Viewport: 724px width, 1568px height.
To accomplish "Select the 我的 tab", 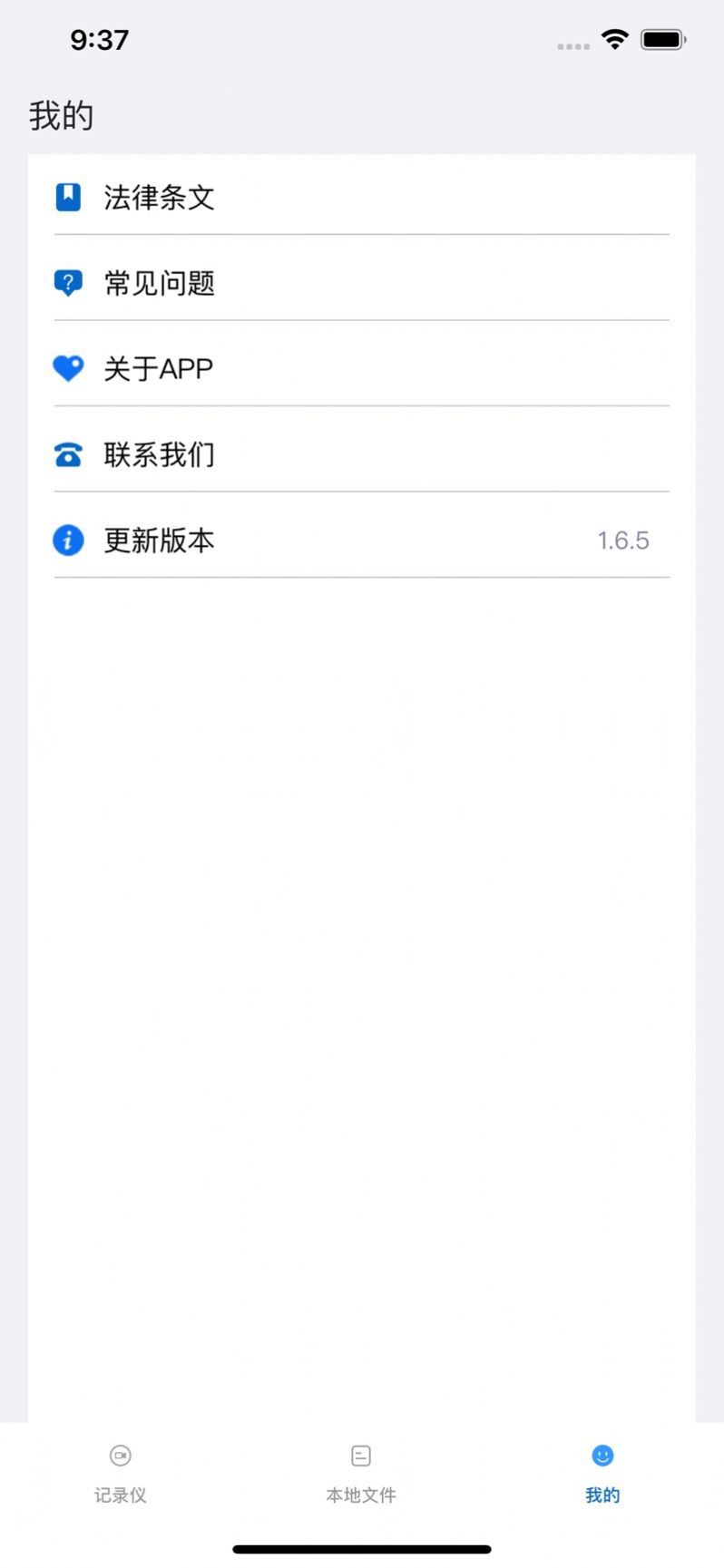I will coord(602,1474).
